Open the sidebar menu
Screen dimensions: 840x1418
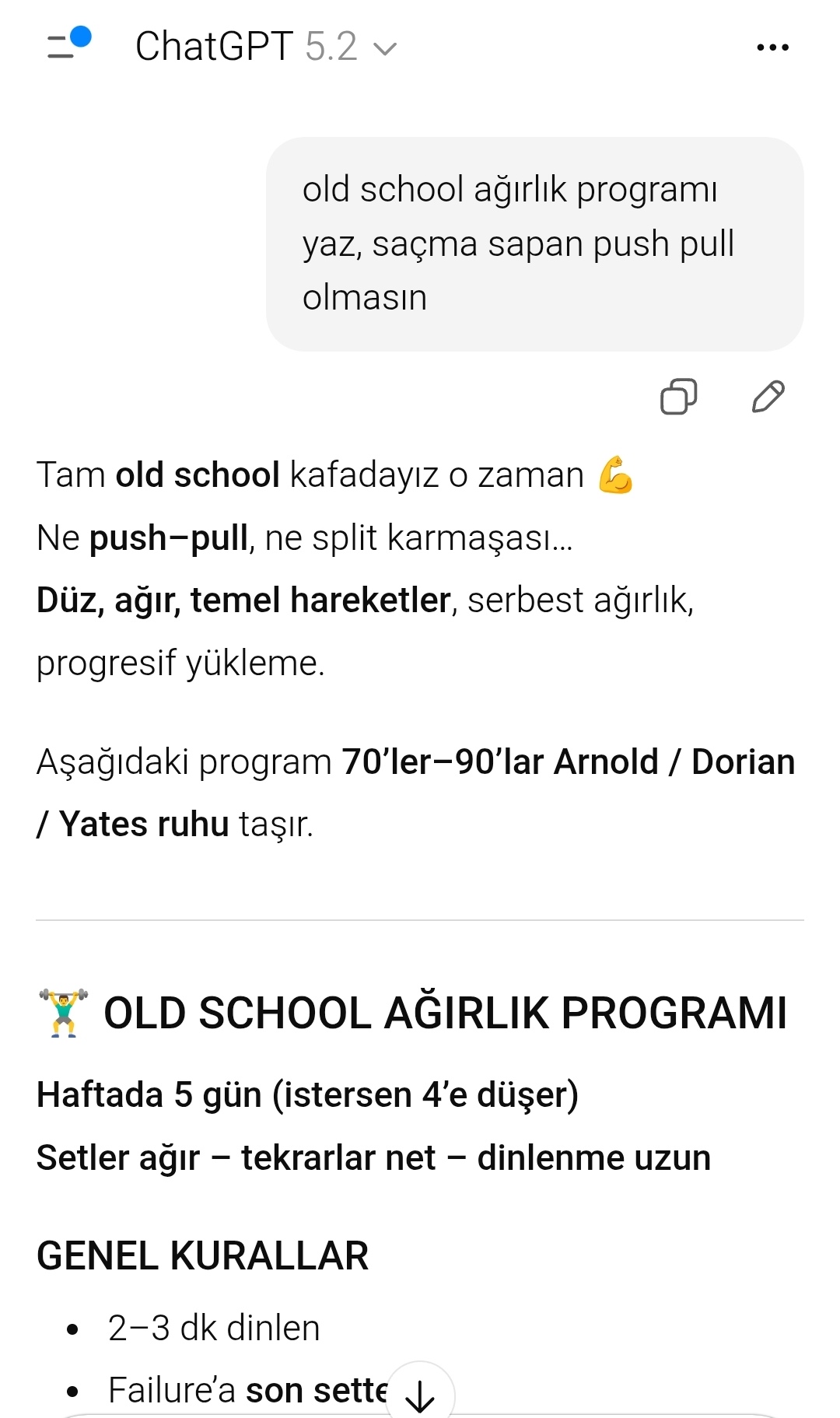65,46
